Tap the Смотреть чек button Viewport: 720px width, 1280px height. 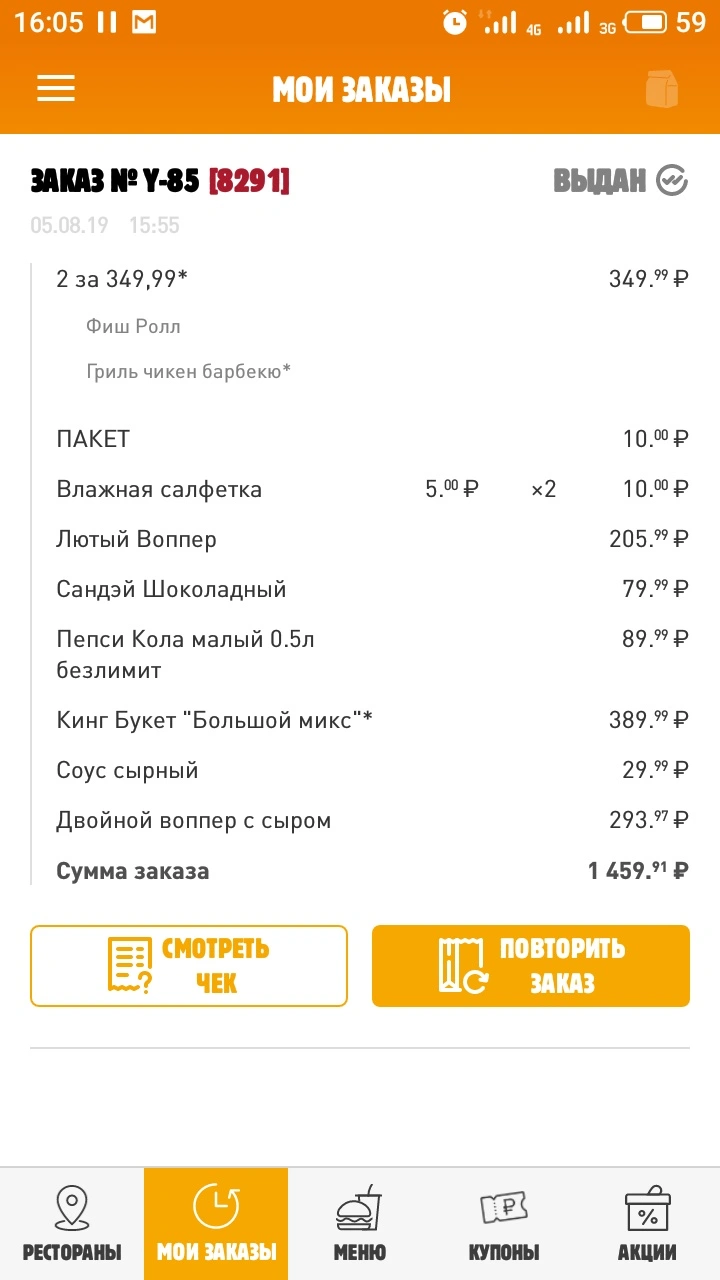pos(189,966)
